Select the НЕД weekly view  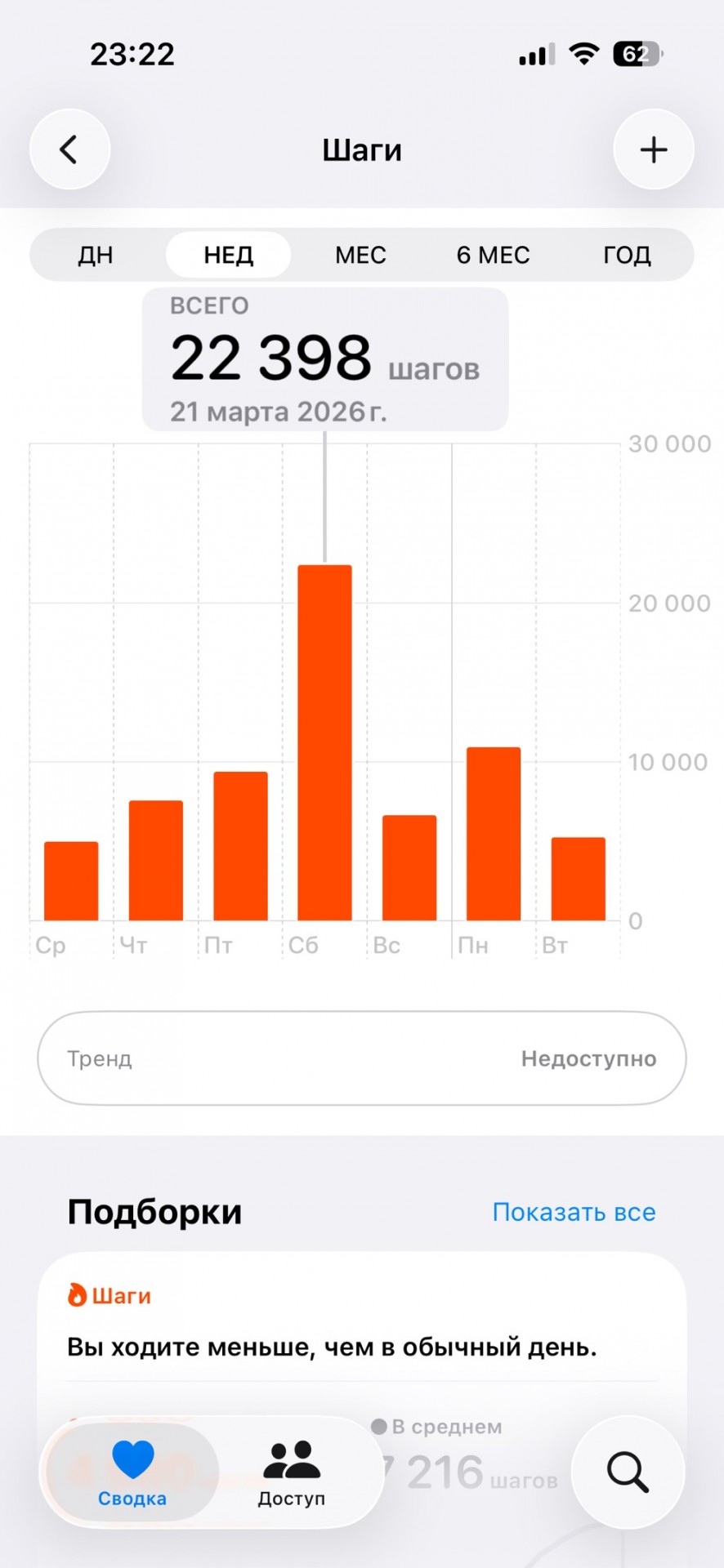coord(229,255)
